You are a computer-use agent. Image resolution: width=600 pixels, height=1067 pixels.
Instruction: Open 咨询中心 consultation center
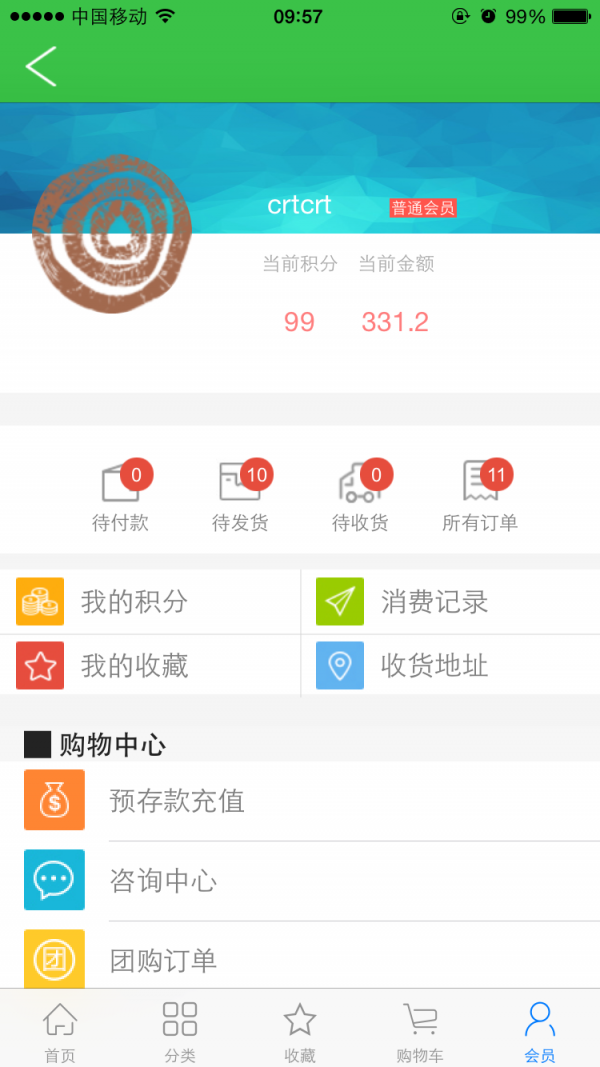pos(300,881)
